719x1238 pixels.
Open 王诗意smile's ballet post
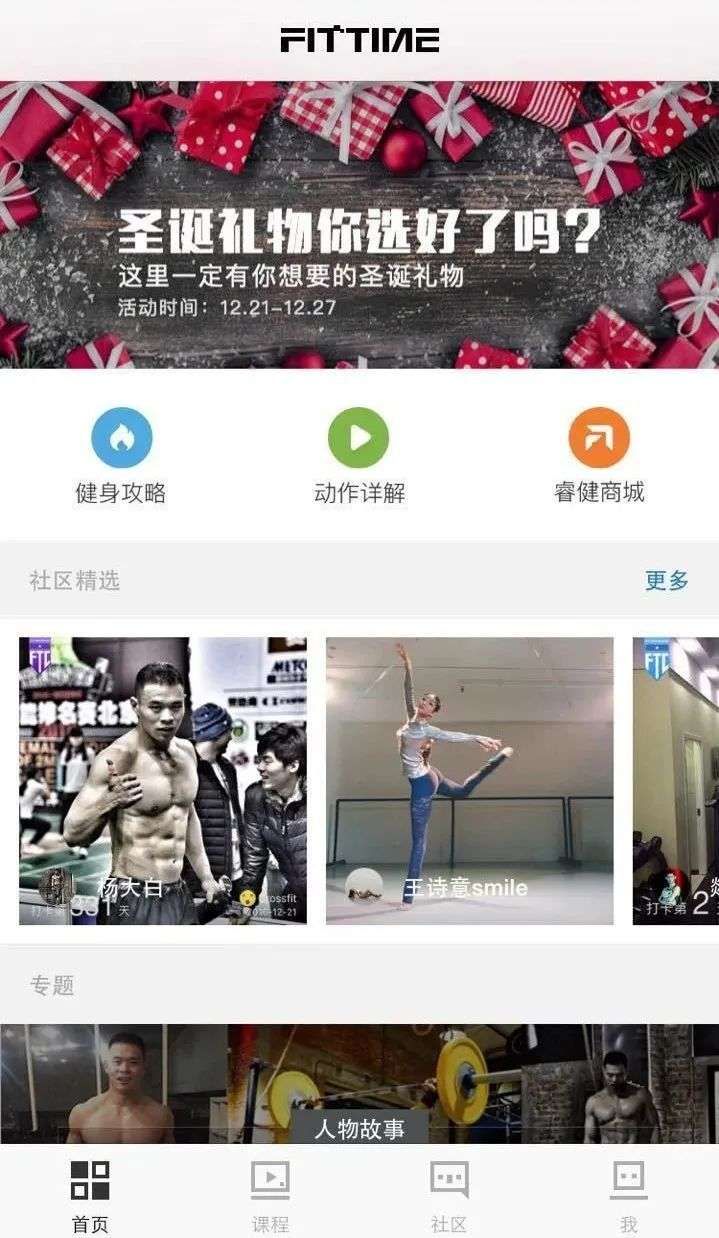click(x=469, y=780)
